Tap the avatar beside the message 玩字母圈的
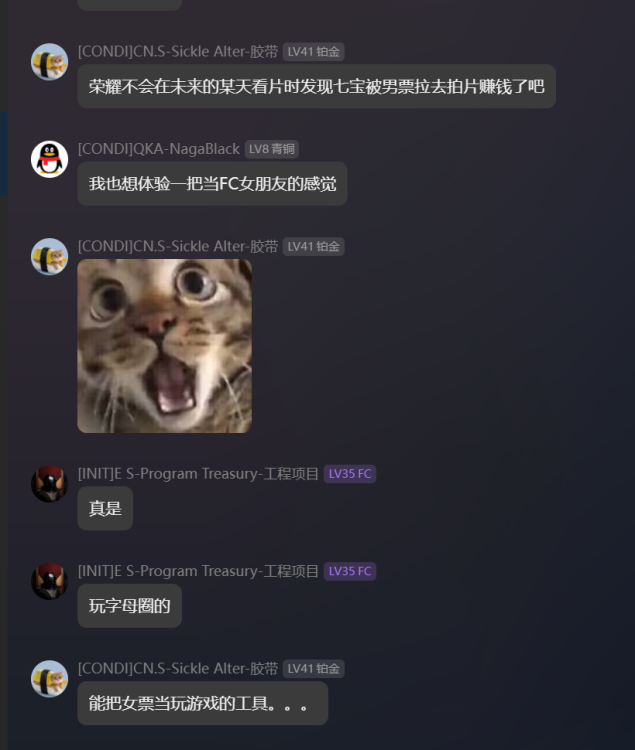 [x=49, y=581]
